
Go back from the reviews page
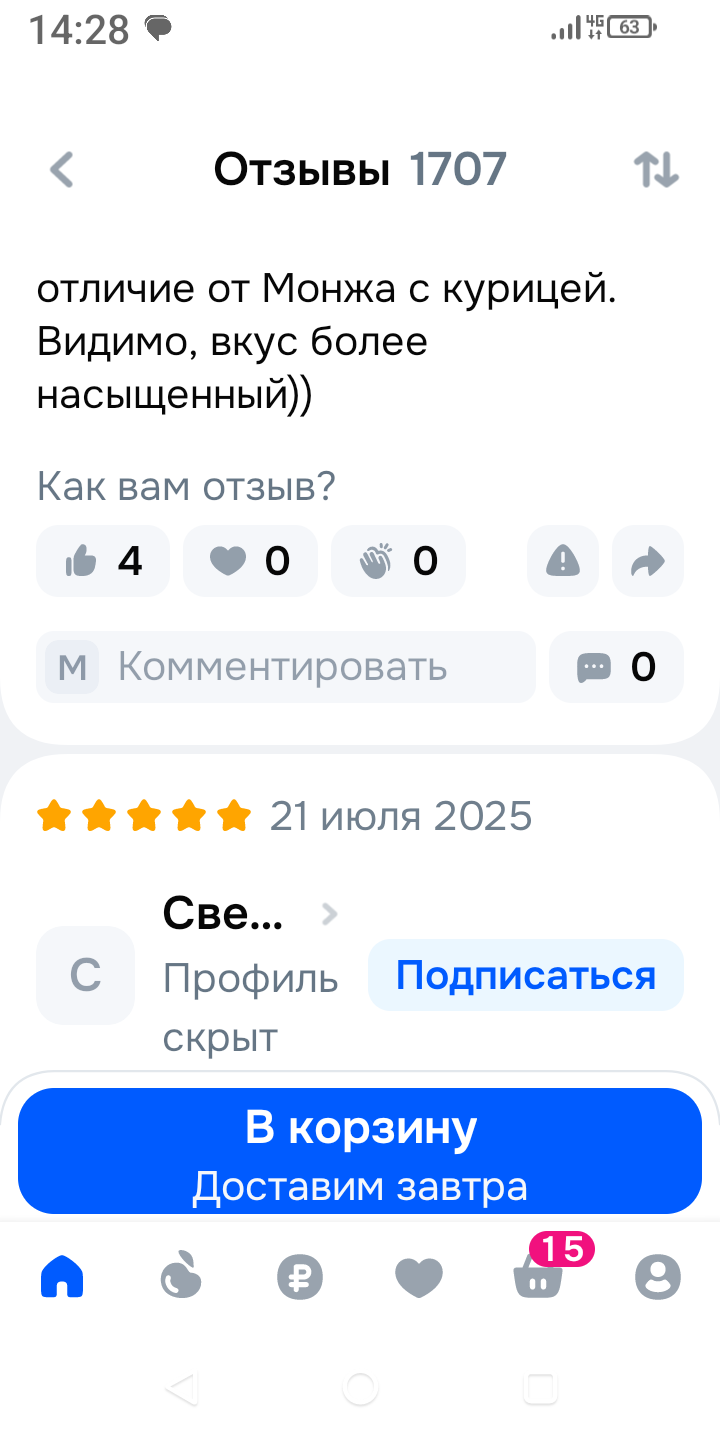pyautogui.click(x=62, y=170)
